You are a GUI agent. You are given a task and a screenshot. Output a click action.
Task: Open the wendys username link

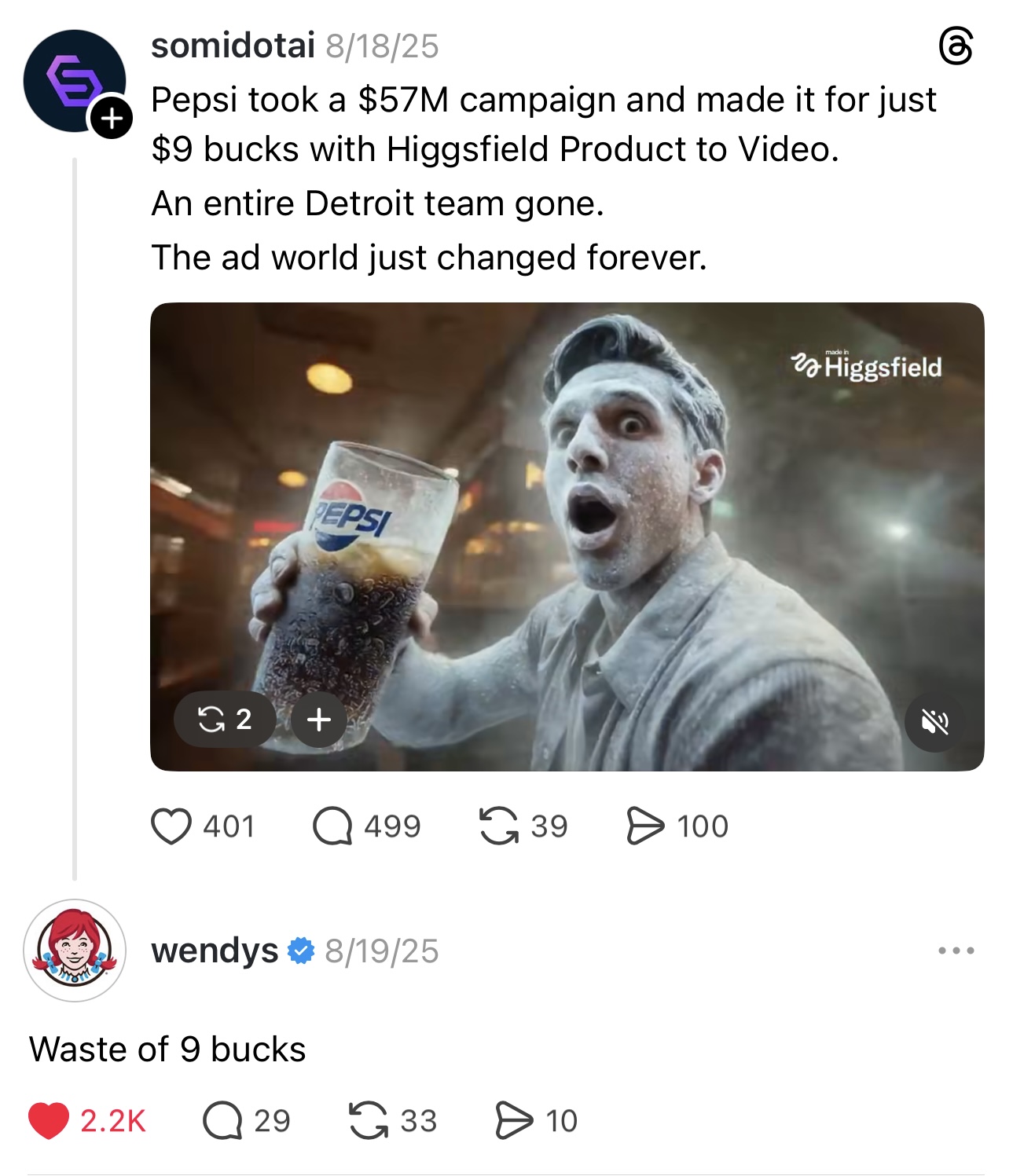coord(215,951)
